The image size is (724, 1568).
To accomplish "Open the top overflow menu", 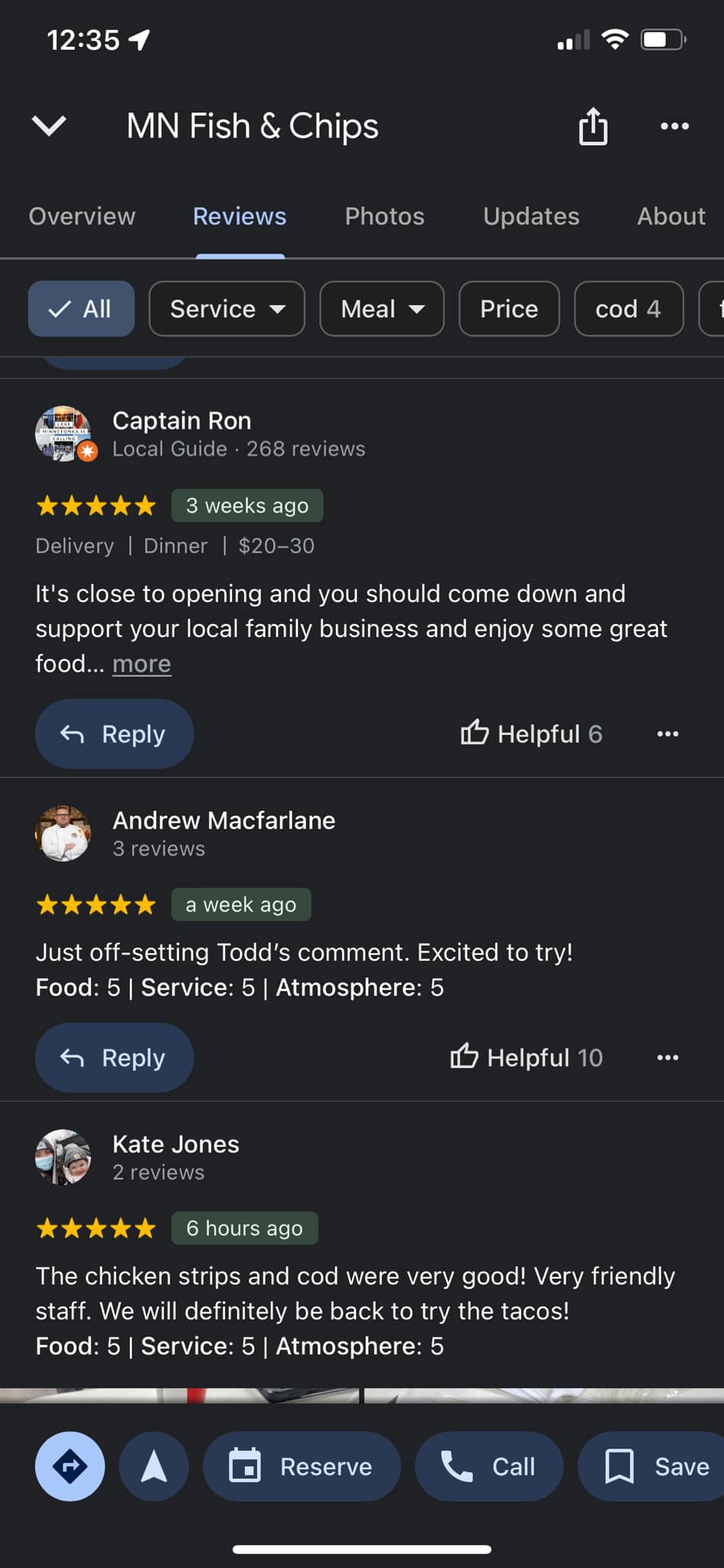I will click(674, 126).
